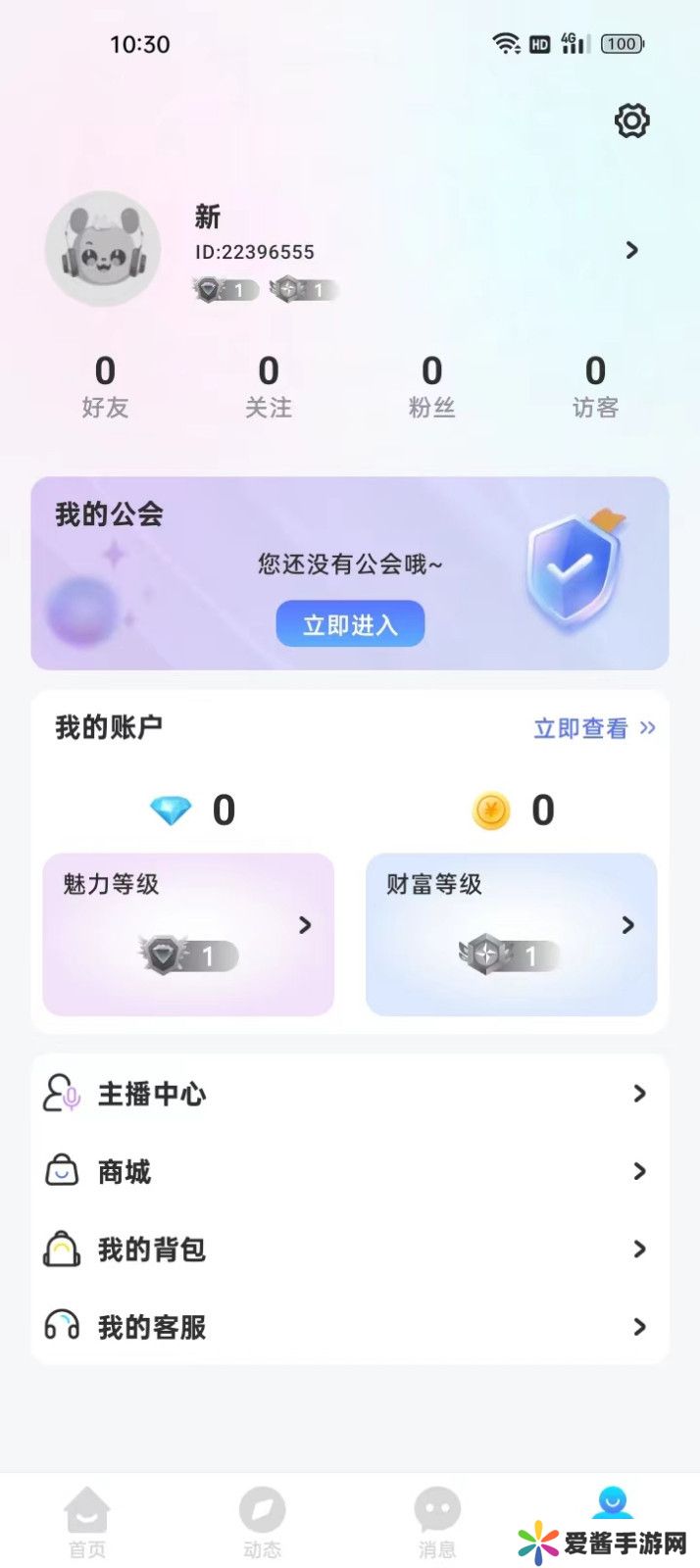Switch to the 首页 home tab
This screenshot has height=1568, width=700.
click(87, 1522)
